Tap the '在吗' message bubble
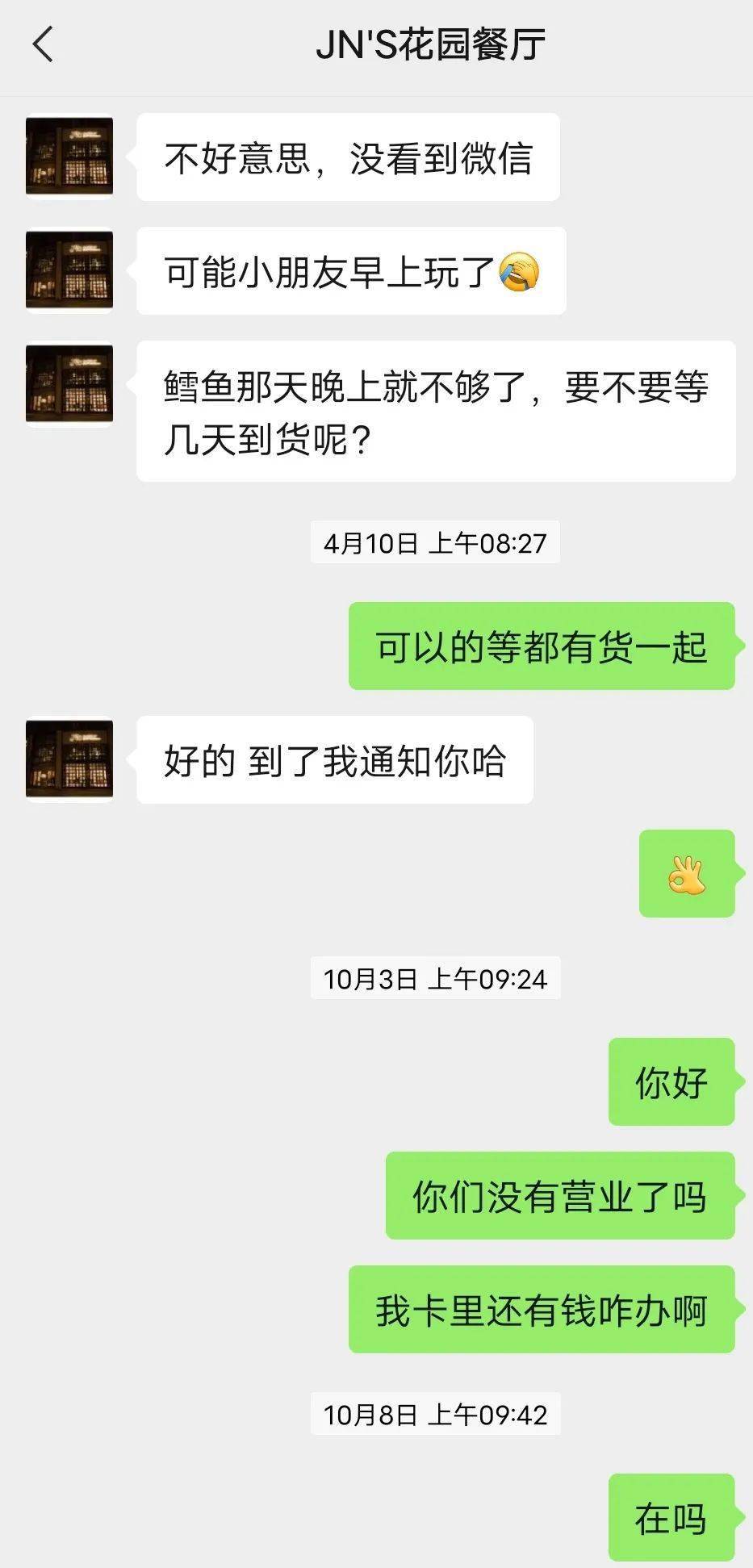 coord(671,1518)
